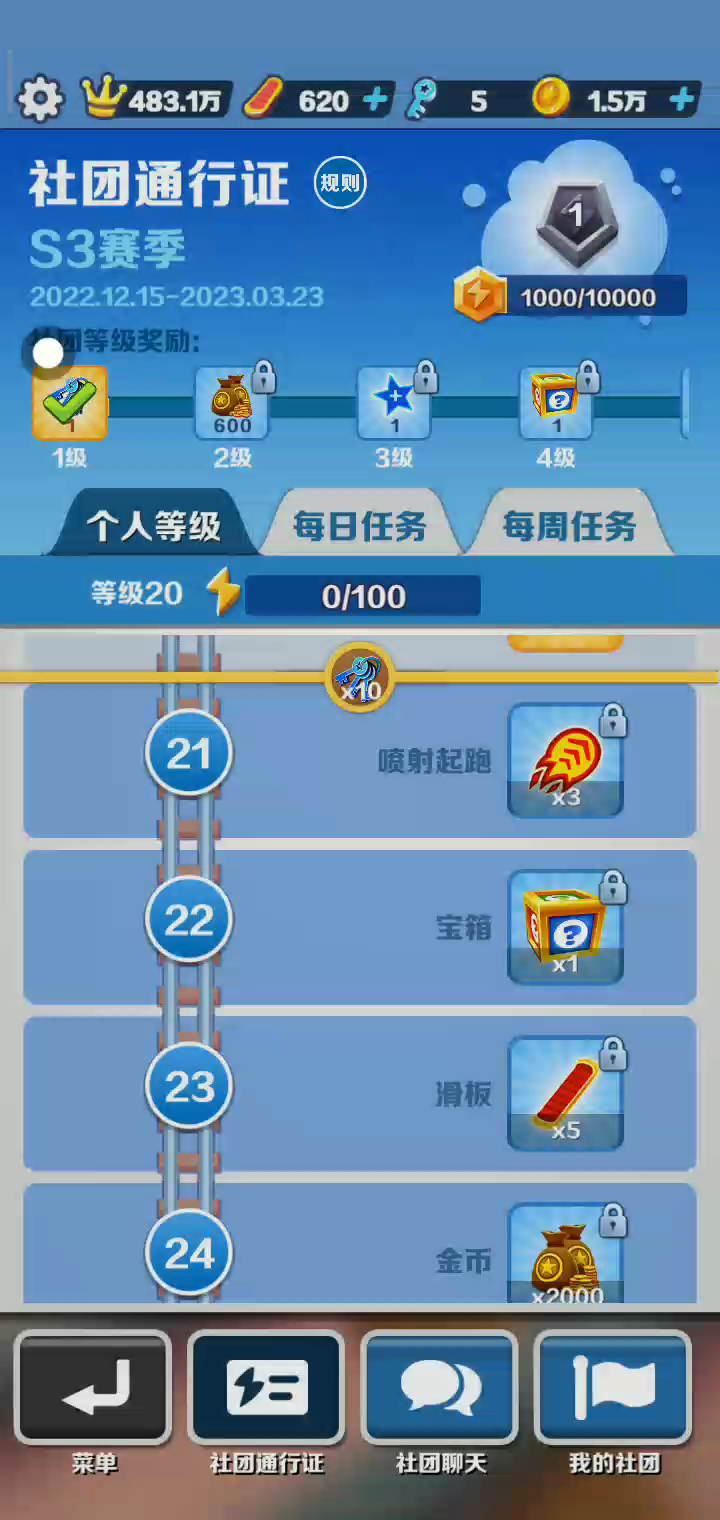
Task: Tap the claimed 1级 club reward
Action: point(70,403)
